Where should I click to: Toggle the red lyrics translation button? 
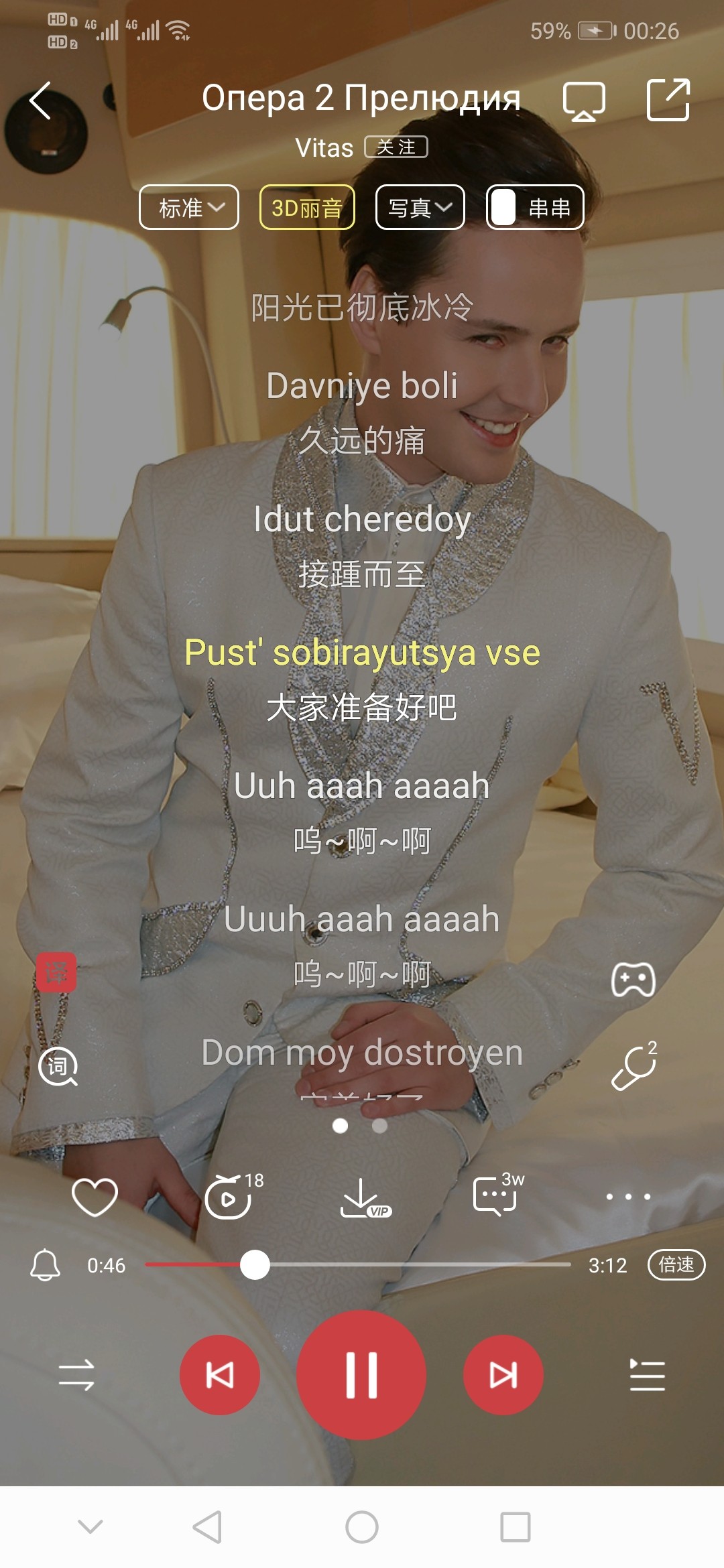56,972
